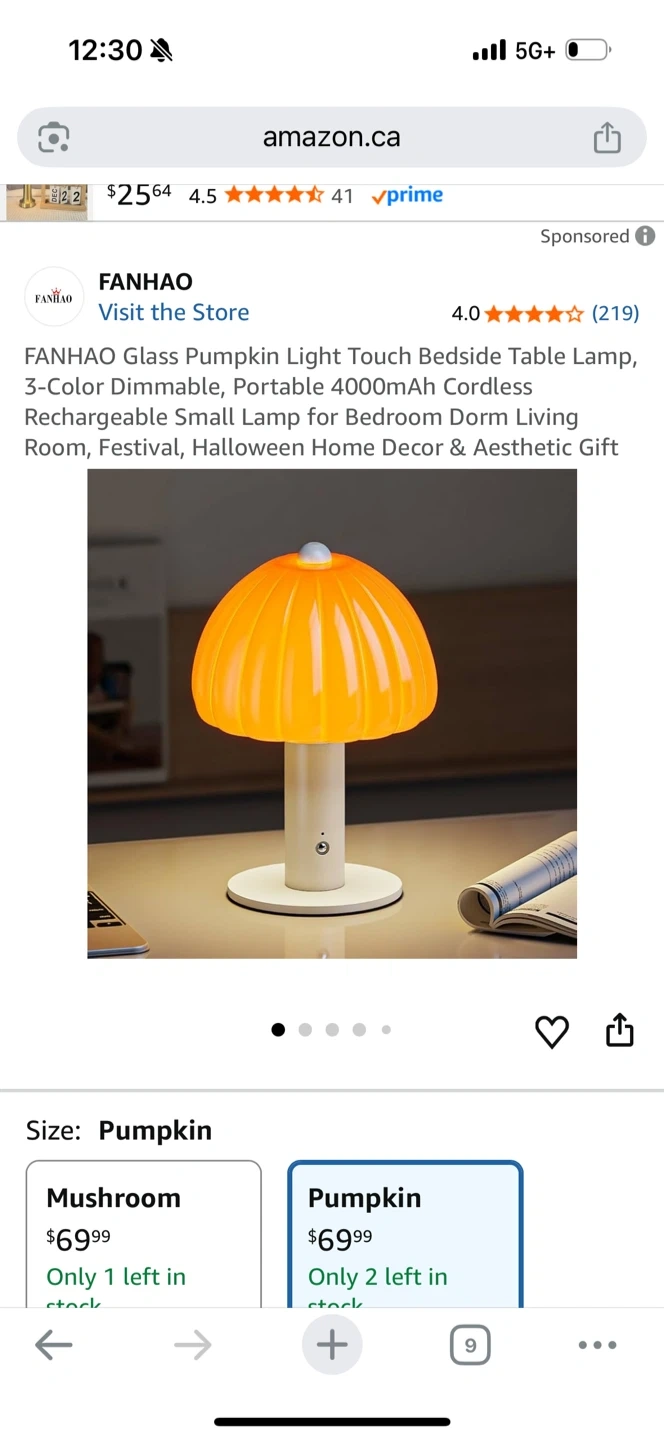Tap the image carousel page dots
The image size is (664, 1440).
[332, 1030]
